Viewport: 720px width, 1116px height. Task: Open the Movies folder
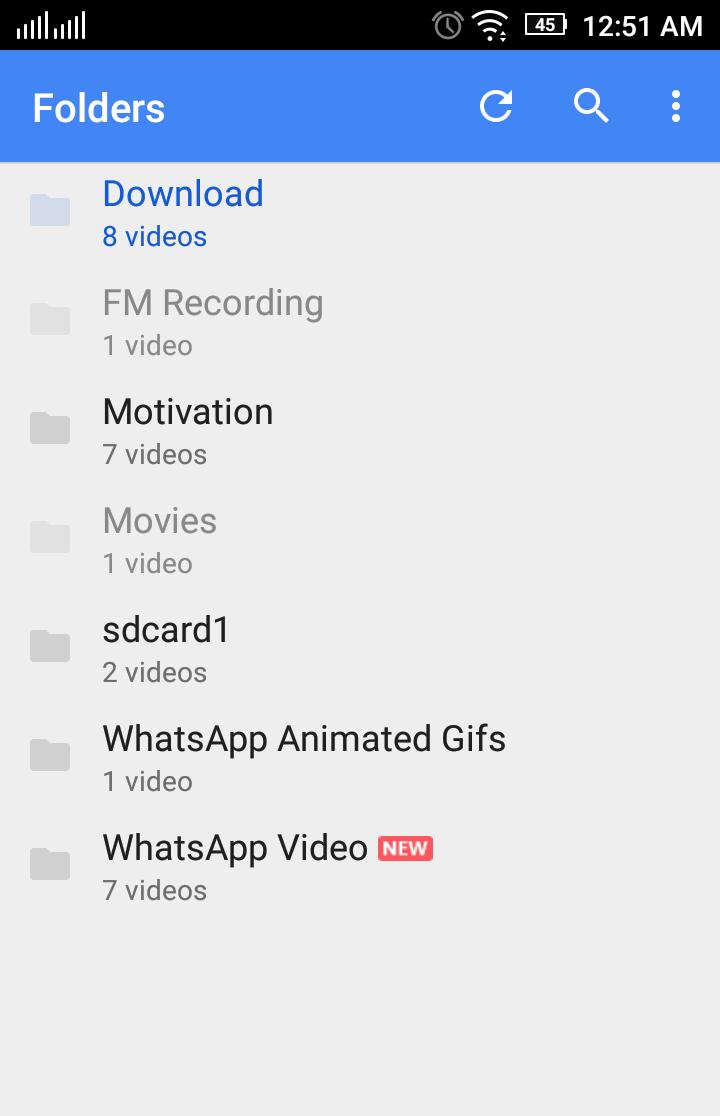point(160,540)
